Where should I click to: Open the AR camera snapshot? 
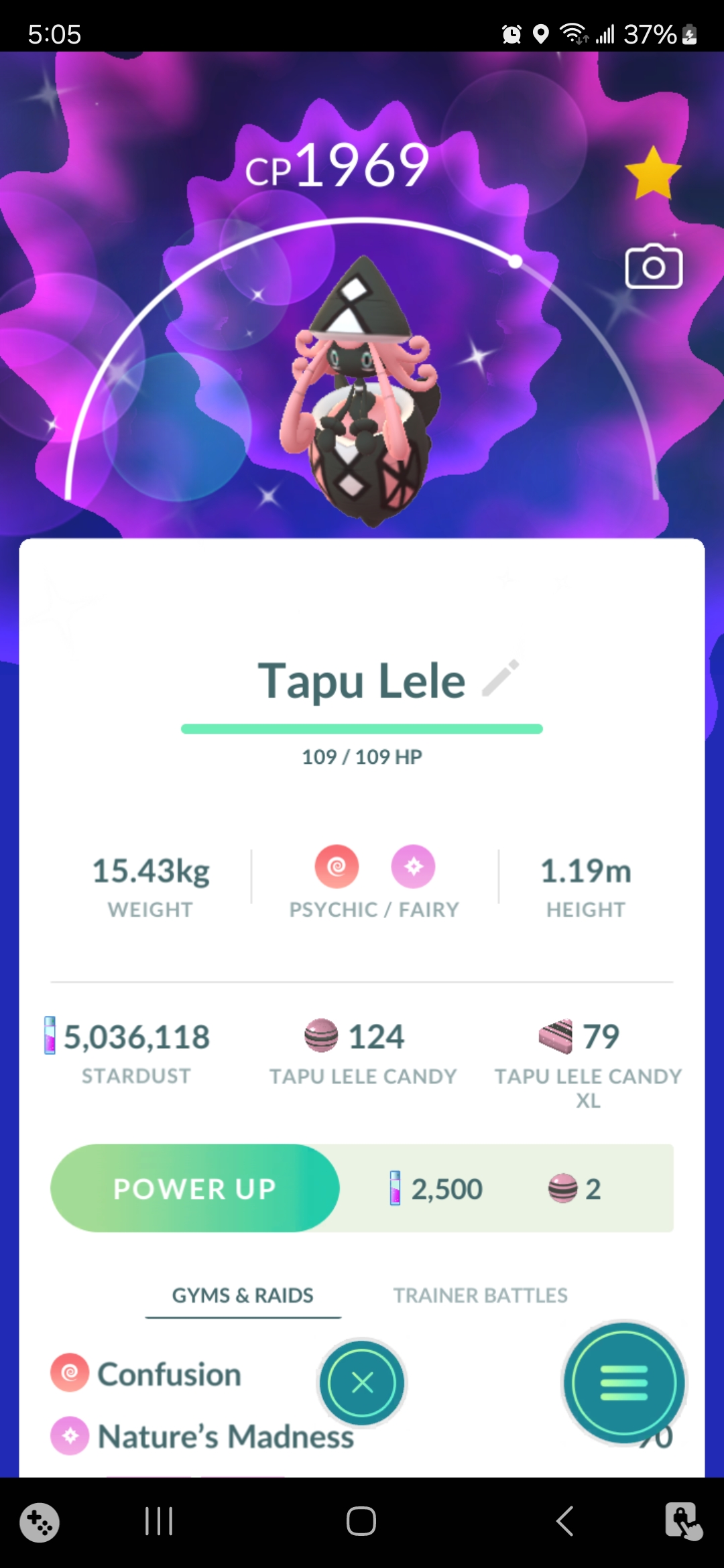pyautogui.click(x=654, y=267)
